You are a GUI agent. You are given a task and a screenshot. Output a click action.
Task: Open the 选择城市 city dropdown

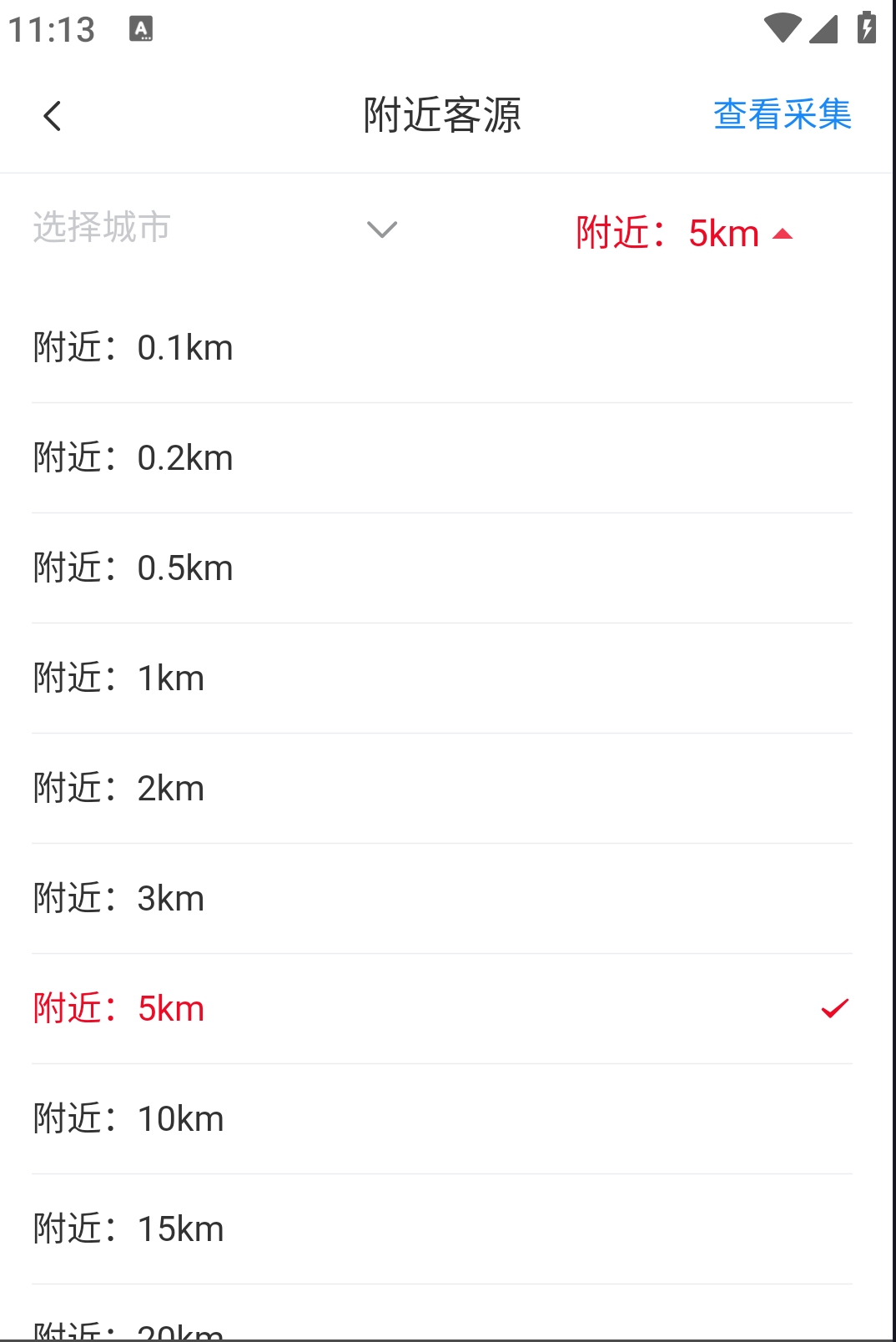point(102,229)
